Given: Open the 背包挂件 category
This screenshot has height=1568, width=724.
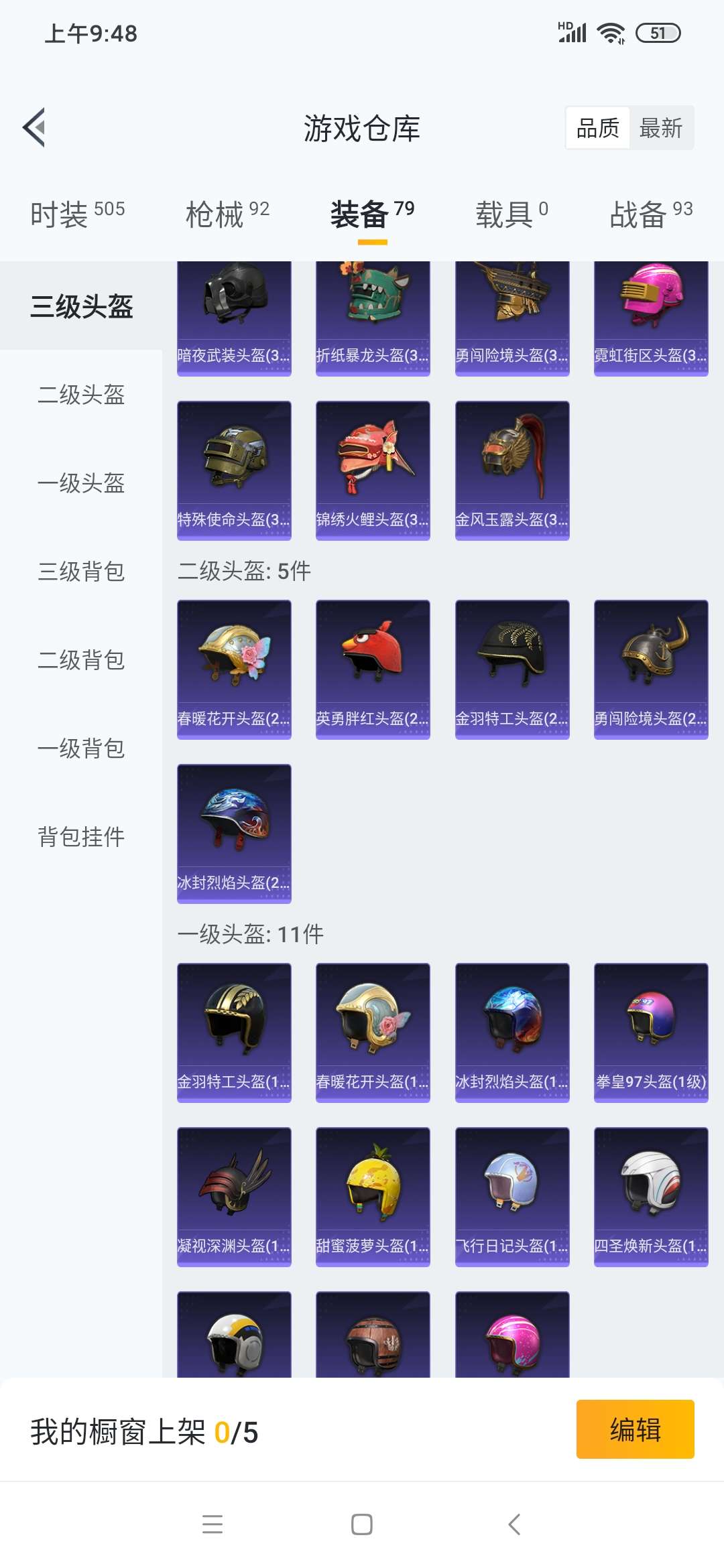Looking at the screenshot, I should tap(81, 837).
